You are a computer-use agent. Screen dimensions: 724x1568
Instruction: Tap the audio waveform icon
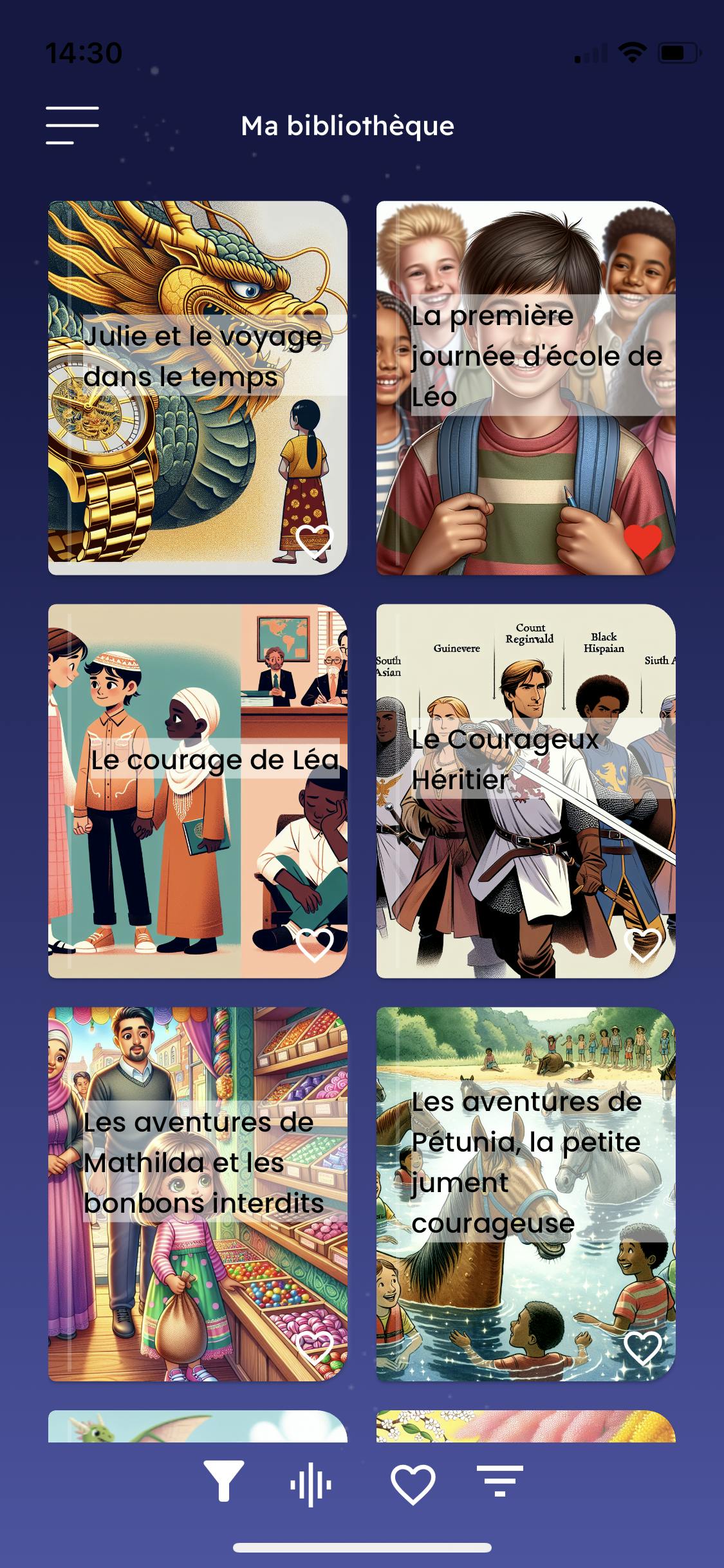pyautogui.click(x=310, y=1484)
